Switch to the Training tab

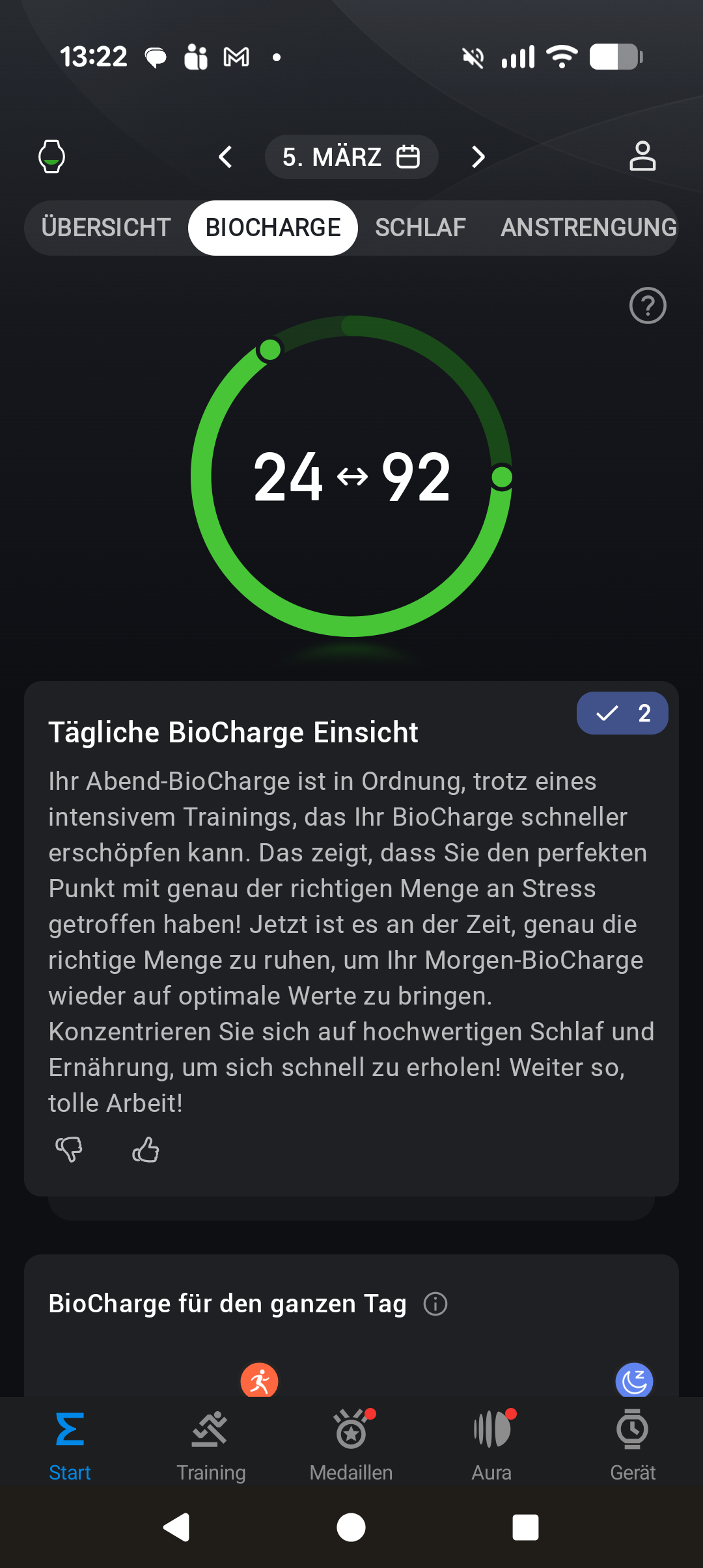tap(211, 1444)
